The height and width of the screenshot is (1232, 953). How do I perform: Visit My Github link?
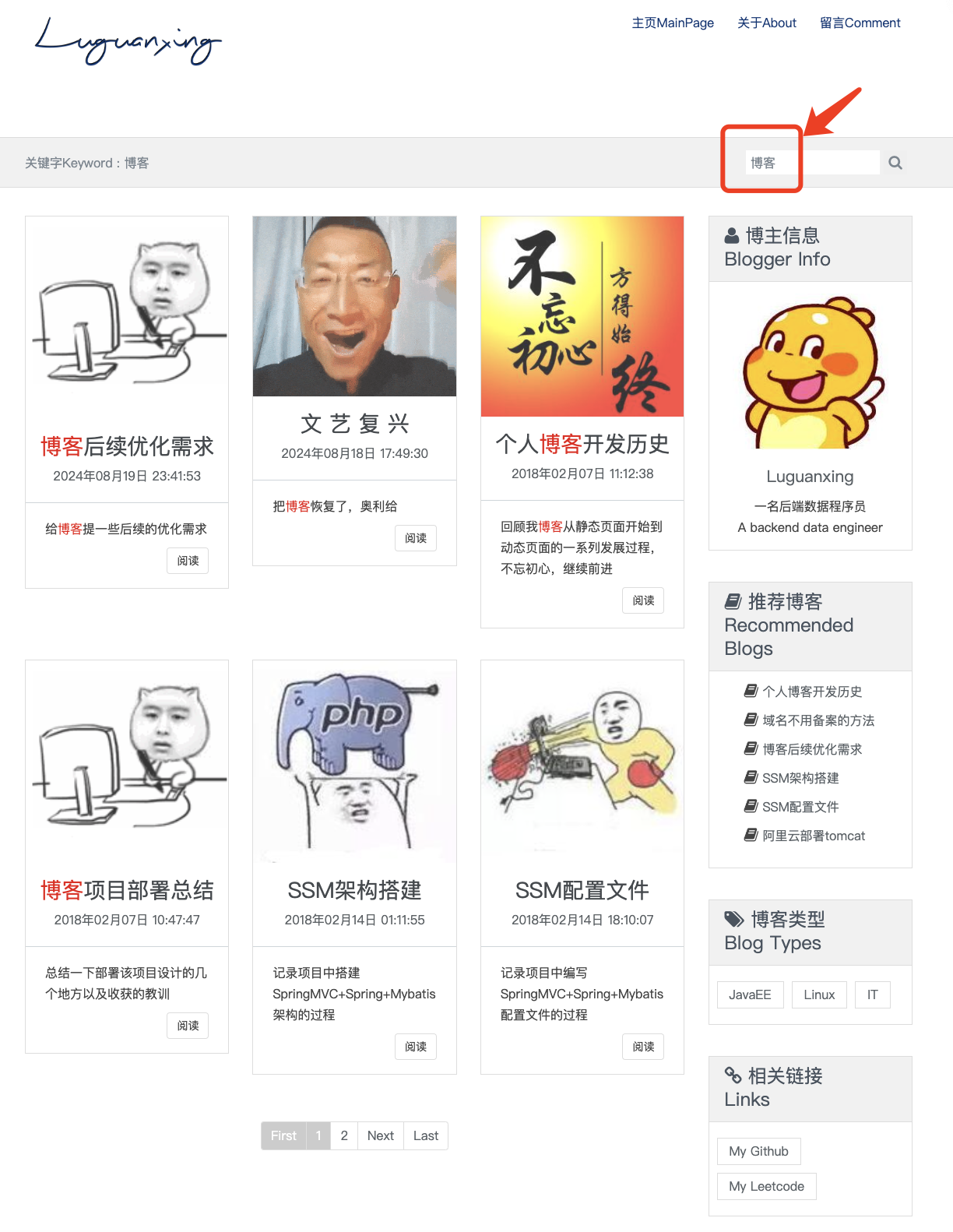click(758, 1151)
